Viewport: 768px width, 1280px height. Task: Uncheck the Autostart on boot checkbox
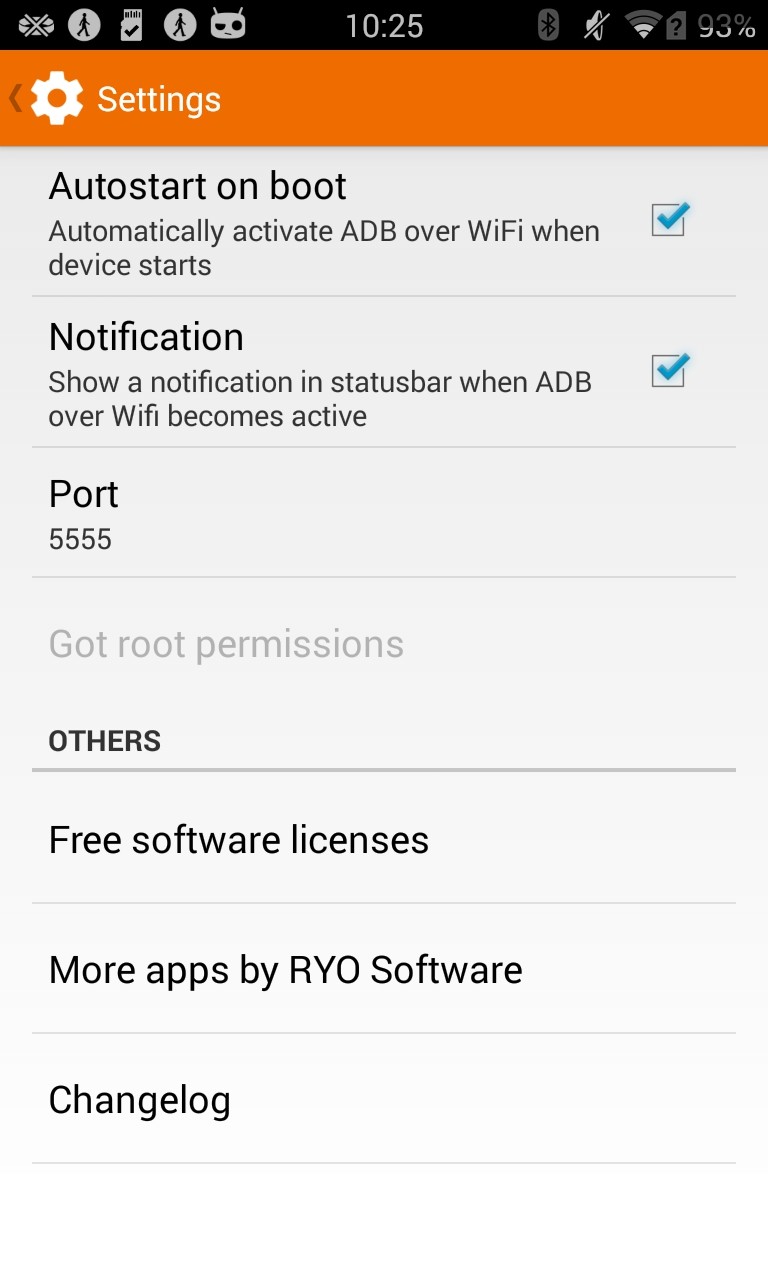[668, 220]
